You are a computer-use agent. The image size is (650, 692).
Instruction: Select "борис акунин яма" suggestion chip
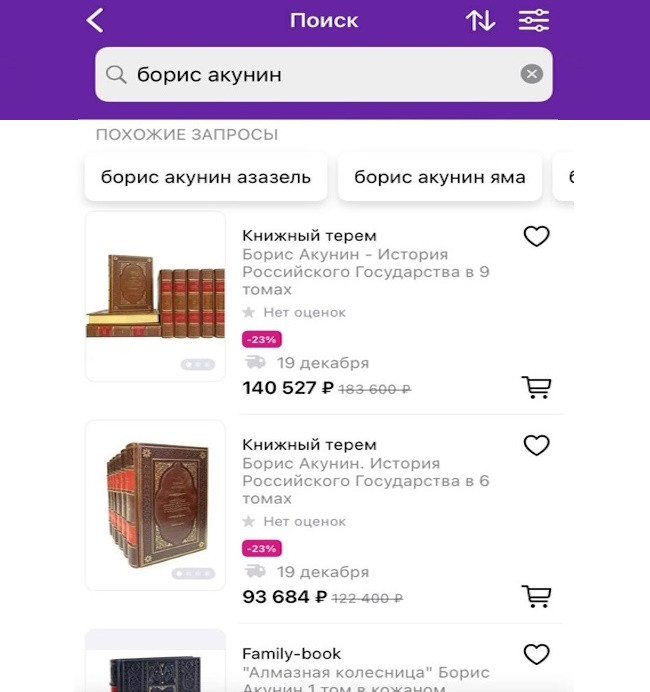point(439,177)
